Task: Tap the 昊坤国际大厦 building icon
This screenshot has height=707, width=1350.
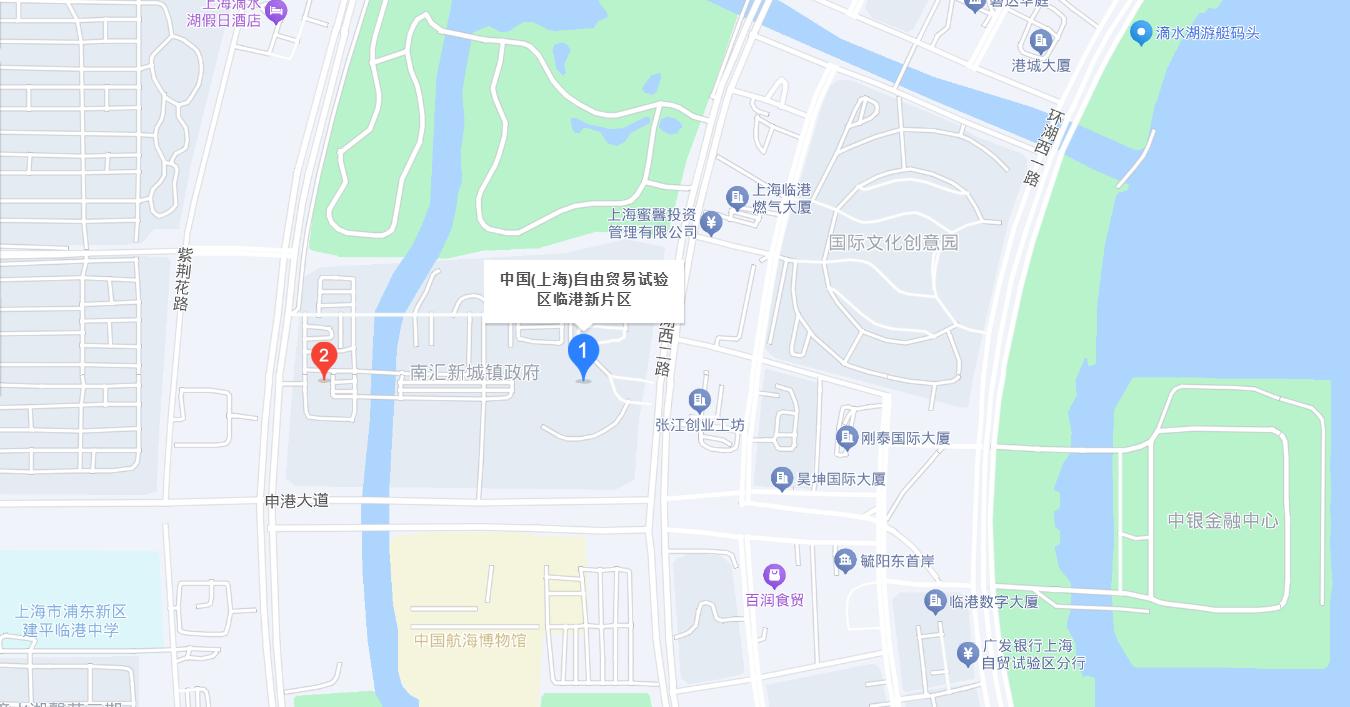Action: (782, 479)
